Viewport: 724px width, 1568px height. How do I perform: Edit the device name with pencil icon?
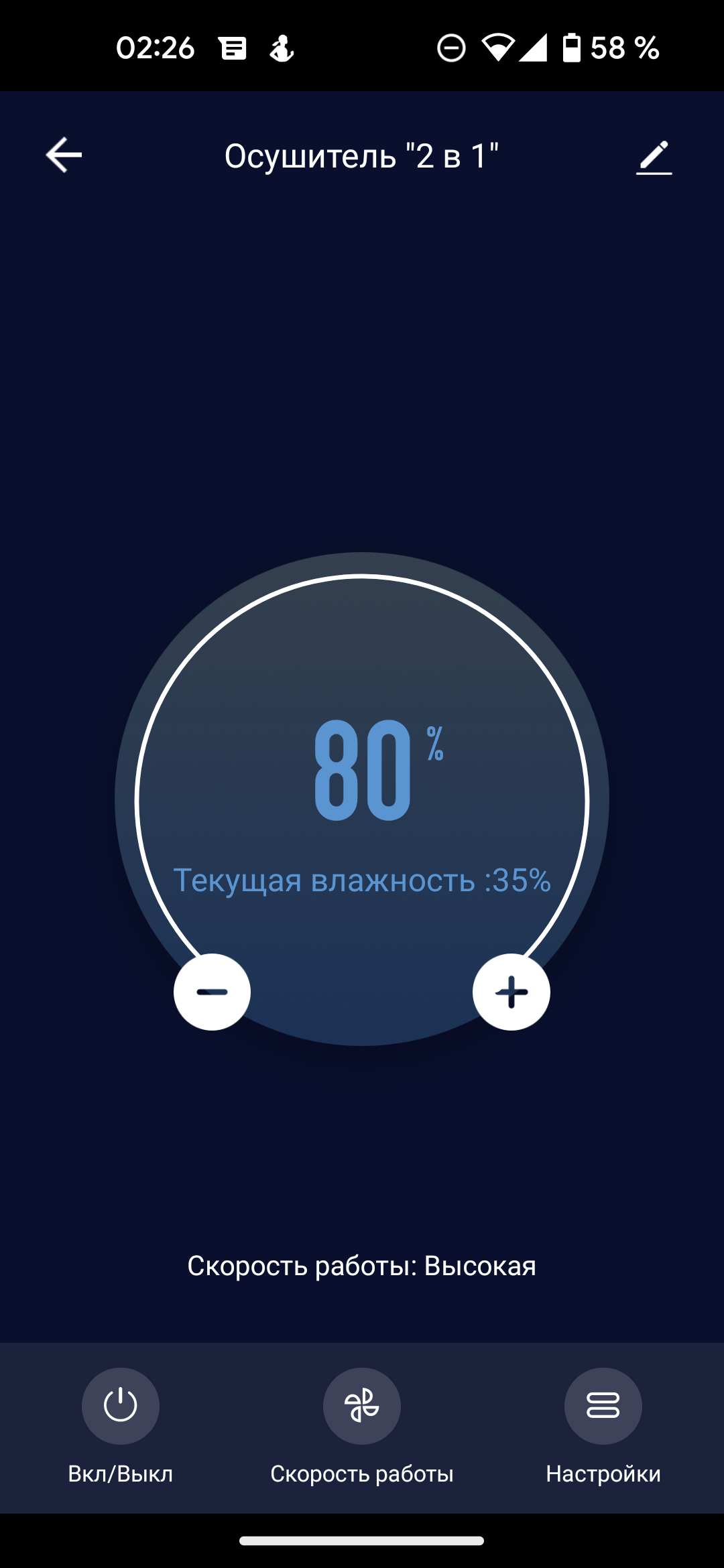pos(654,157)
